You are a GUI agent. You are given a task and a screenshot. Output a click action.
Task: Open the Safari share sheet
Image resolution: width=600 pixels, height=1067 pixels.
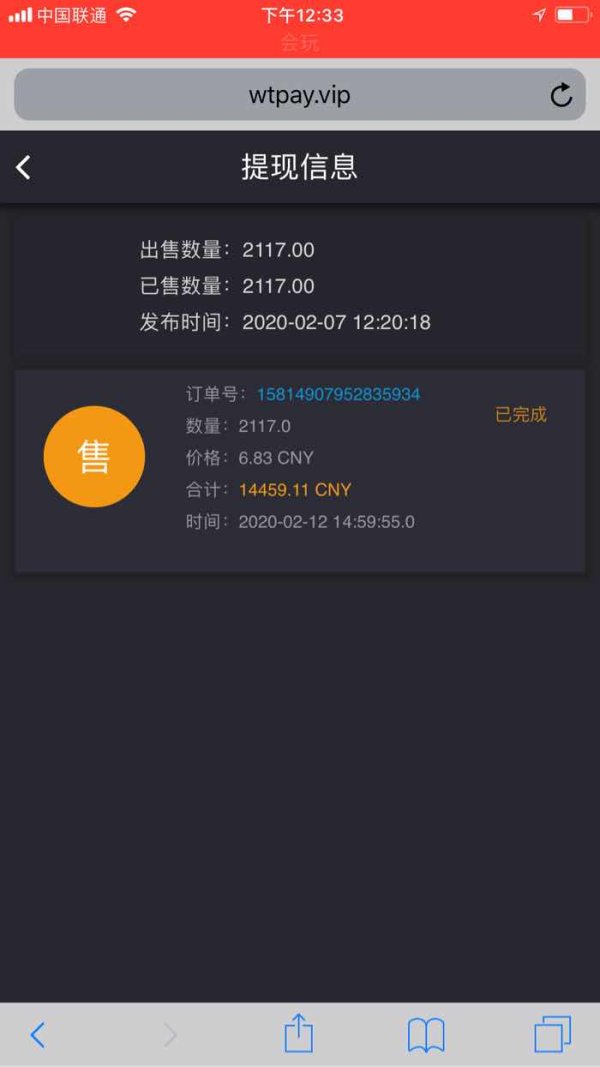(x=299, y=1034)
